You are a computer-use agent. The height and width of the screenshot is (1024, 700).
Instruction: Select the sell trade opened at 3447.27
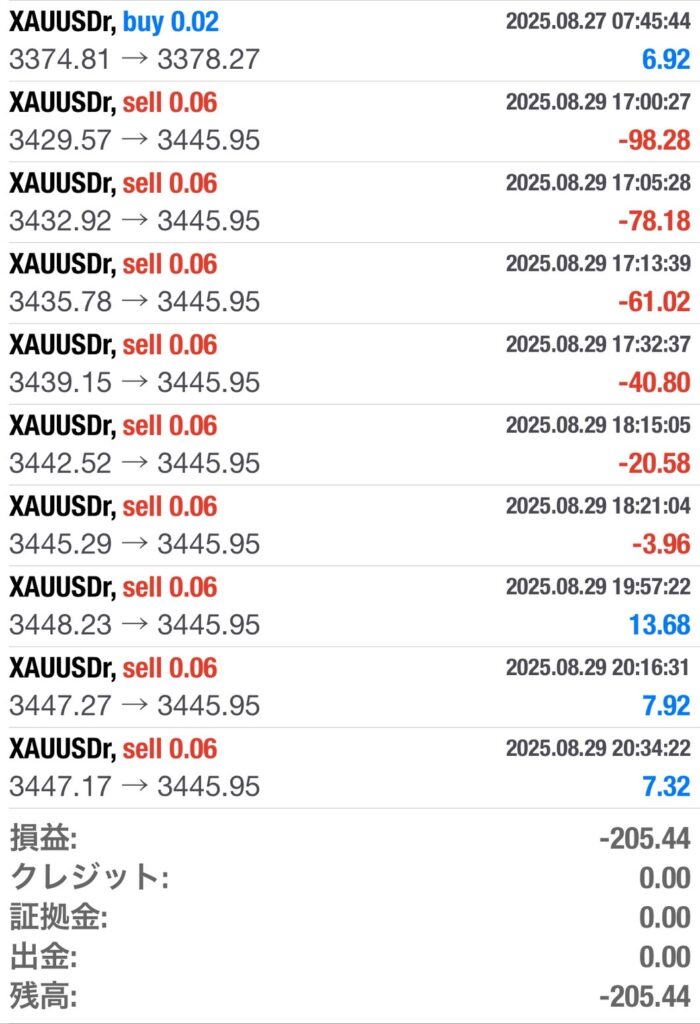[x=350, y=688]
